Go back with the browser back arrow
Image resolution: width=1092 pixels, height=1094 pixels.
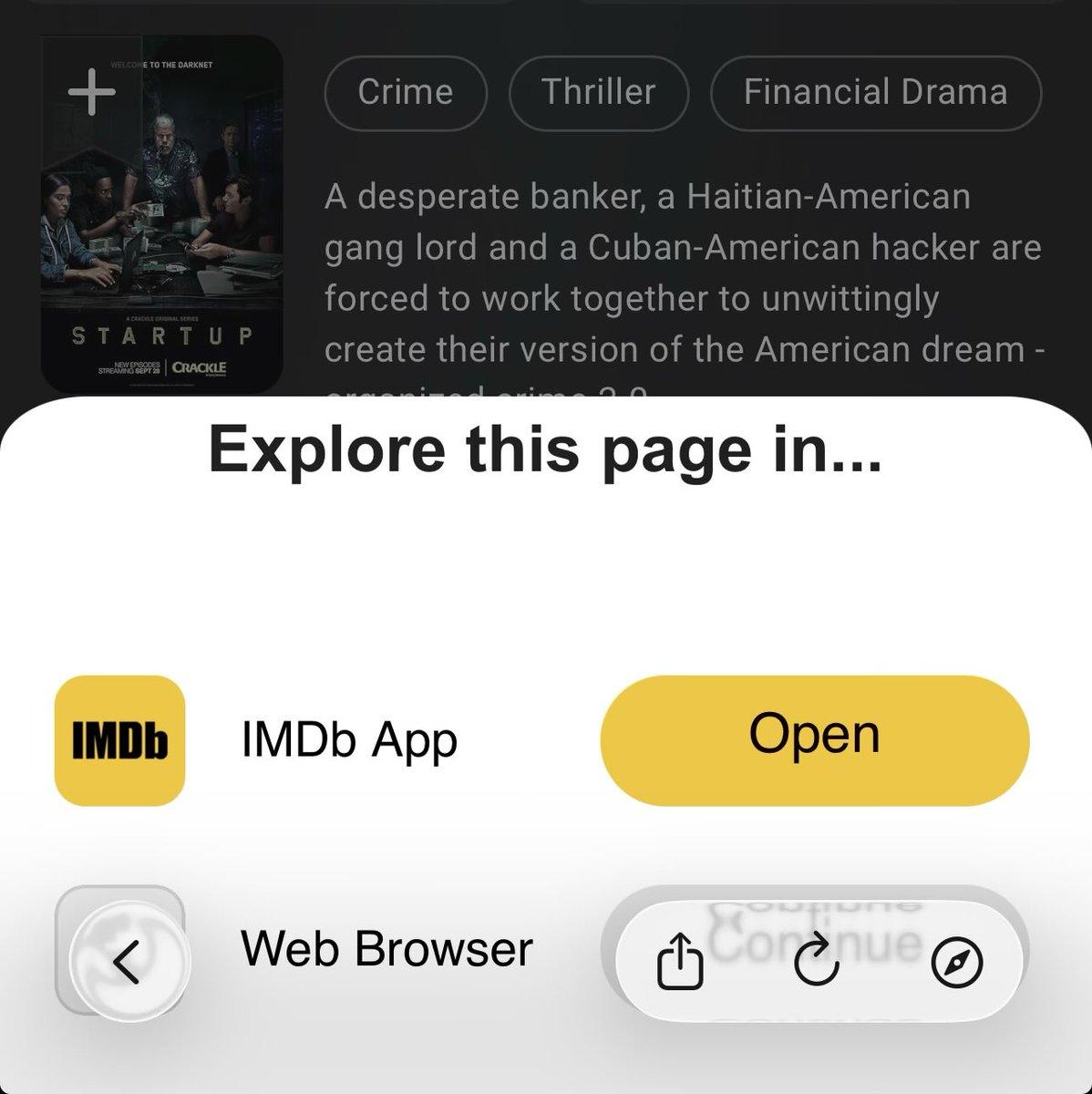pyautogui.click(x=128, y=961)
